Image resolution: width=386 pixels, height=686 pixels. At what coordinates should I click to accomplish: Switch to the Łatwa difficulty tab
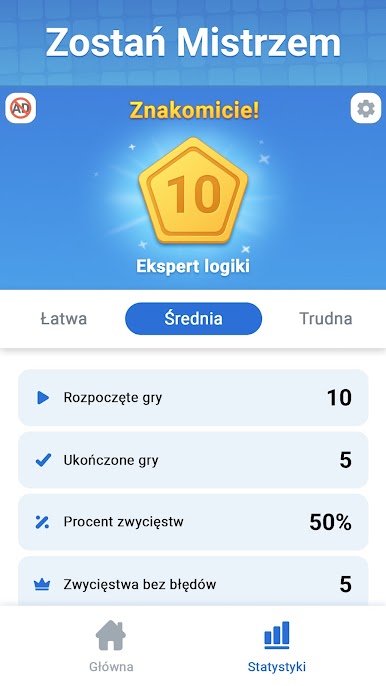coord(63,318)
